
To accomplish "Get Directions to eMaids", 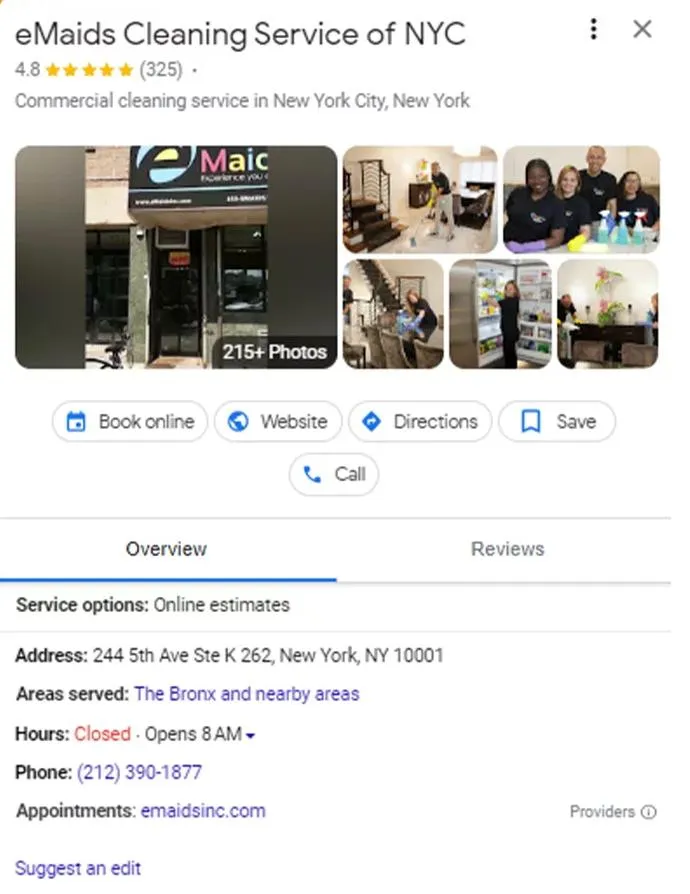I will (x=420, y=421).
